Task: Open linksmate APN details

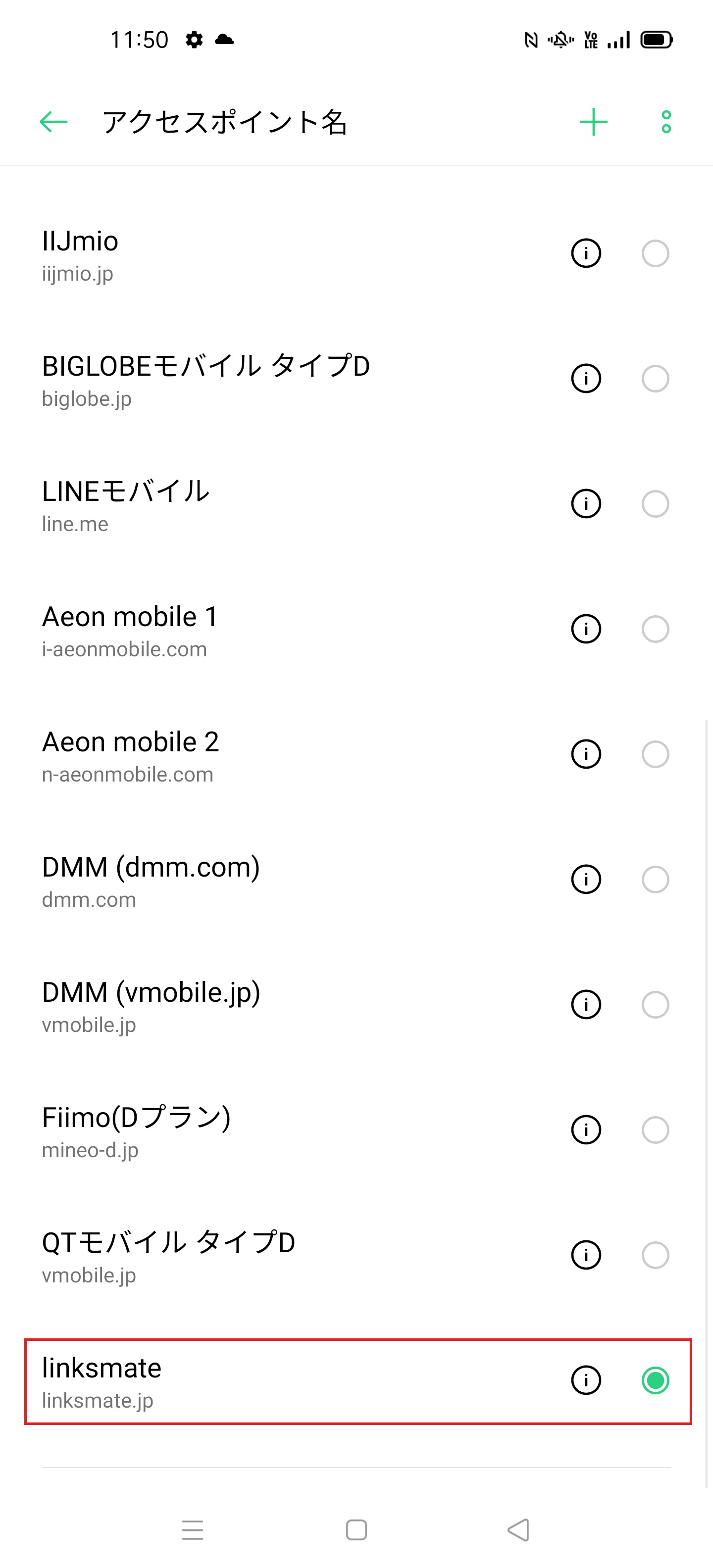Action: point(585,1380)
